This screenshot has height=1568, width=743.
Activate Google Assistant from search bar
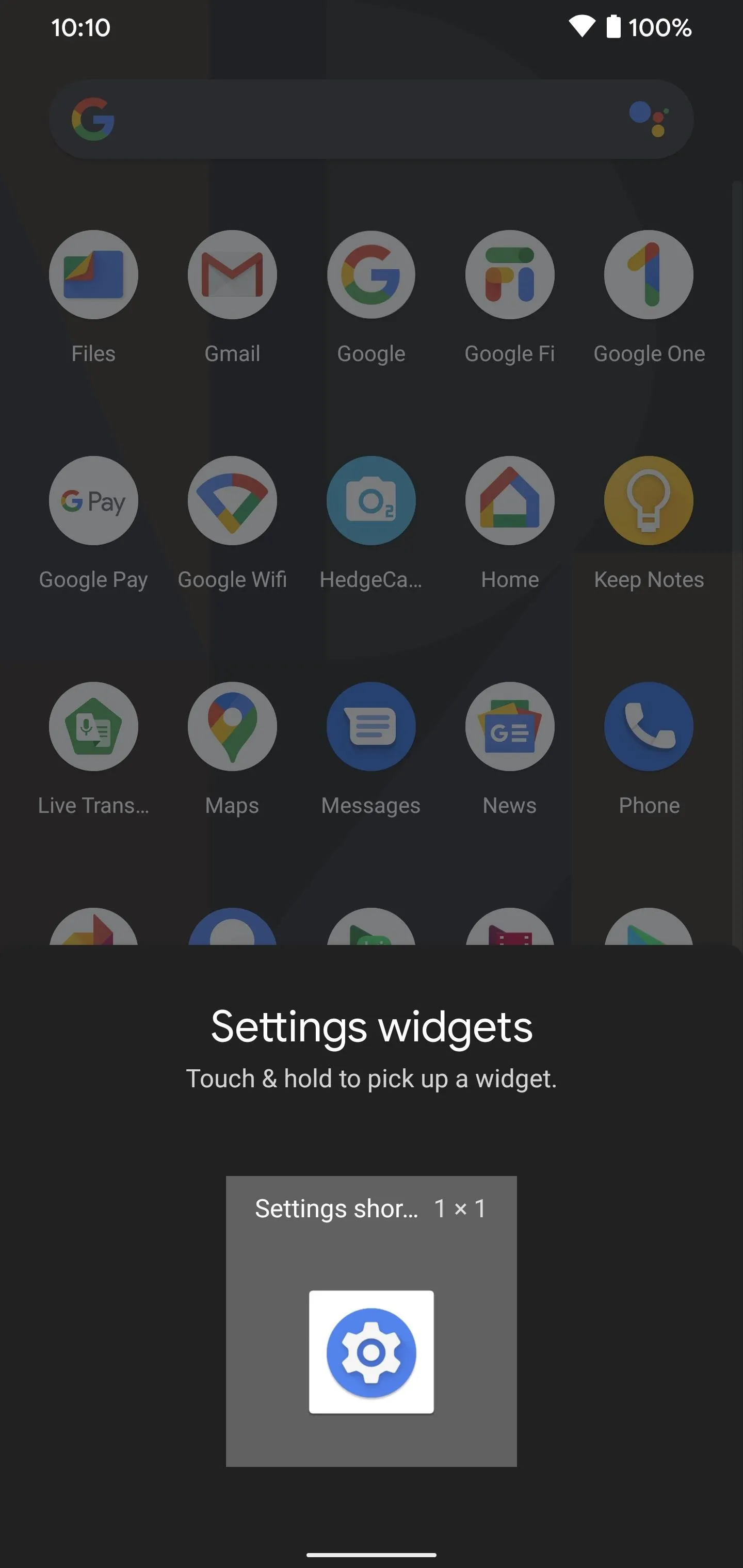click(x=649, y=119)
